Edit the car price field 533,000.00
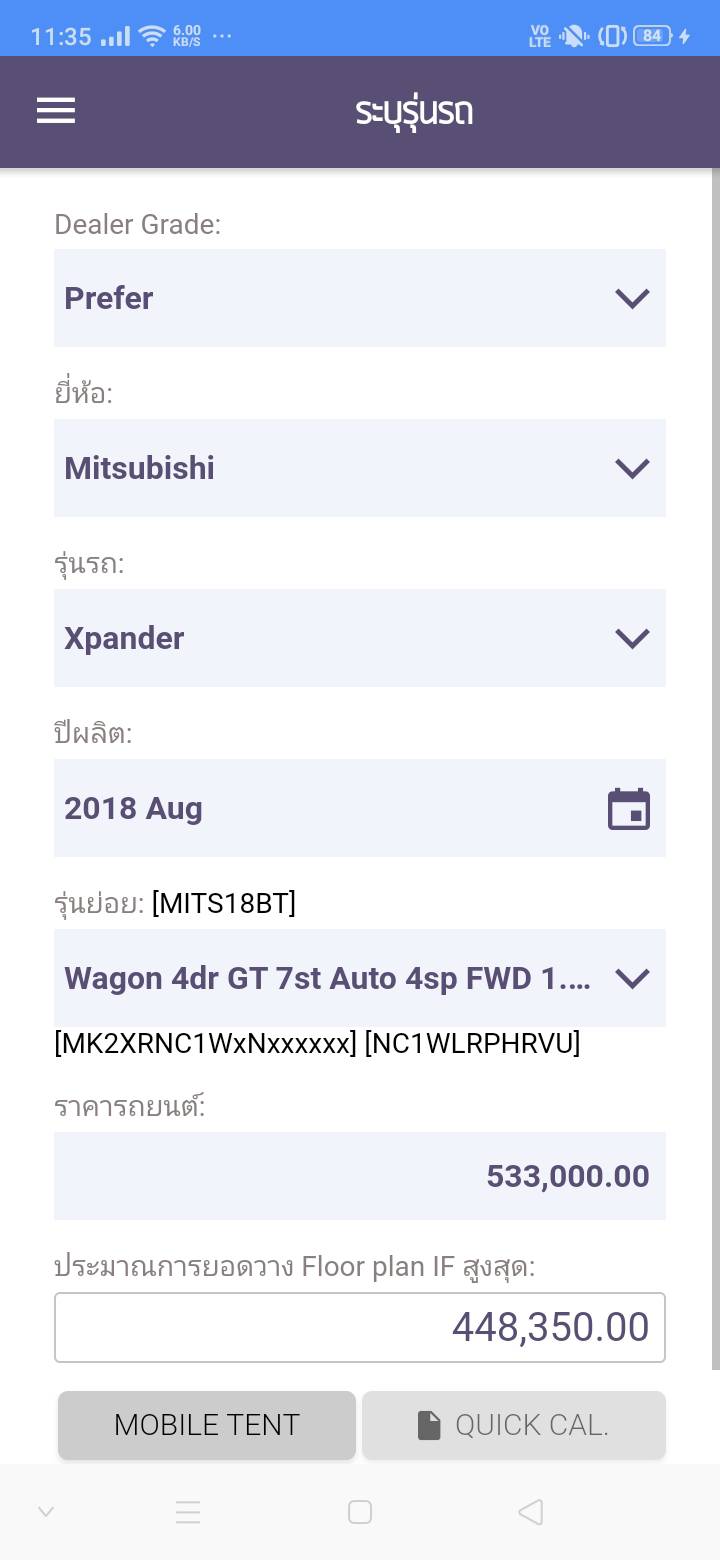Image resolution: width=720 pixels, height=1560 pixels. (x=359, y=1176)
